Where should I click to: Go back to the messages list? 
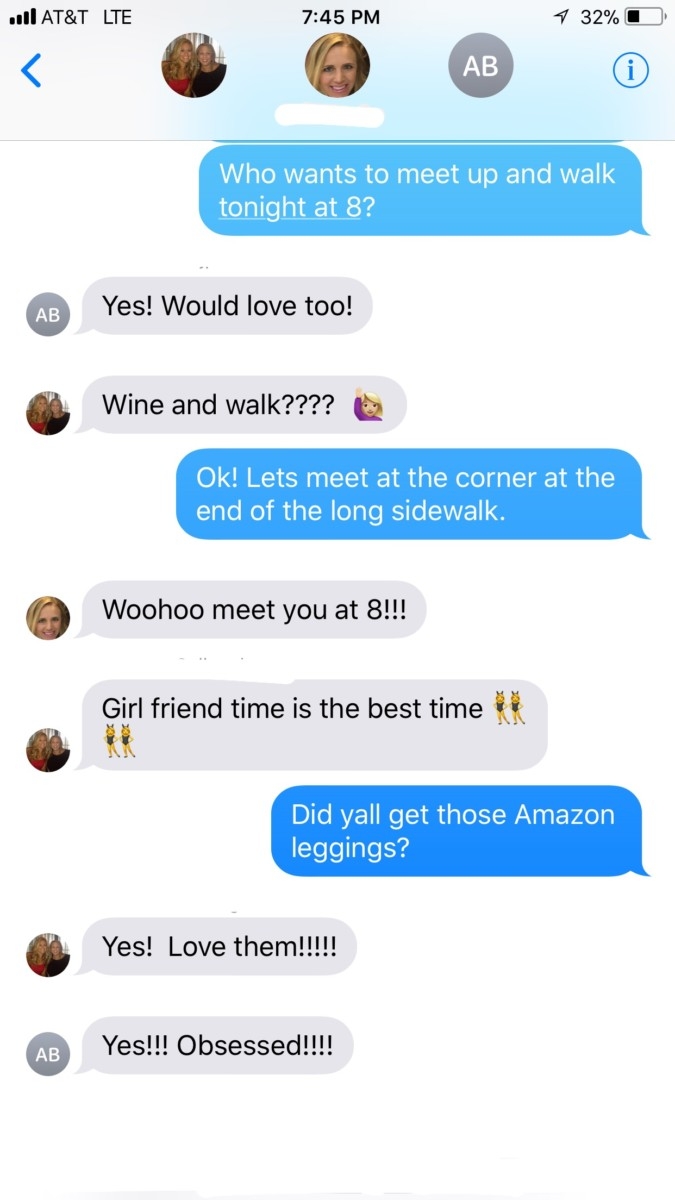click(31, 70)
